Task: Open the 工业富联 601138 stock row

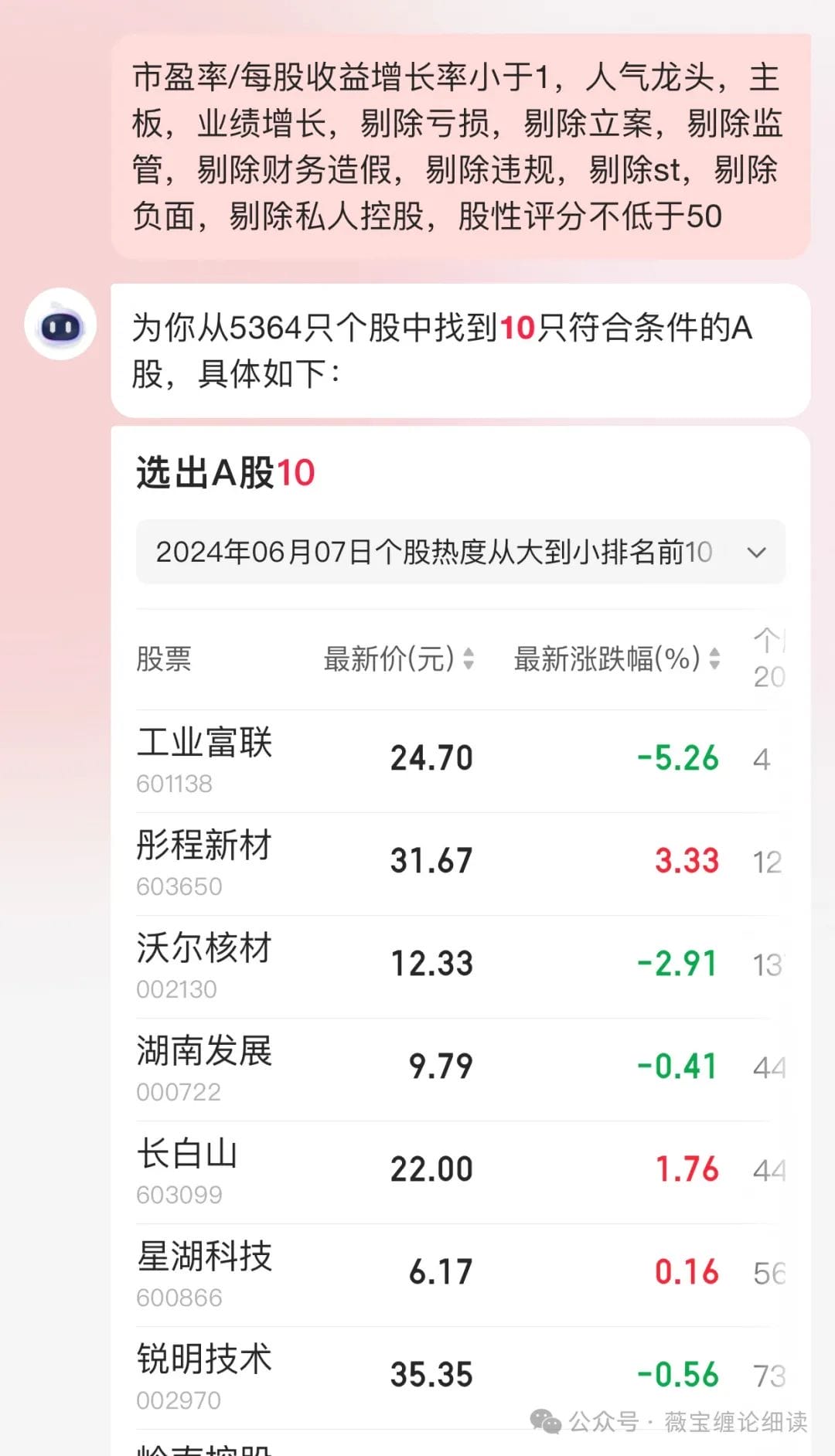Action: click(461, 760)
